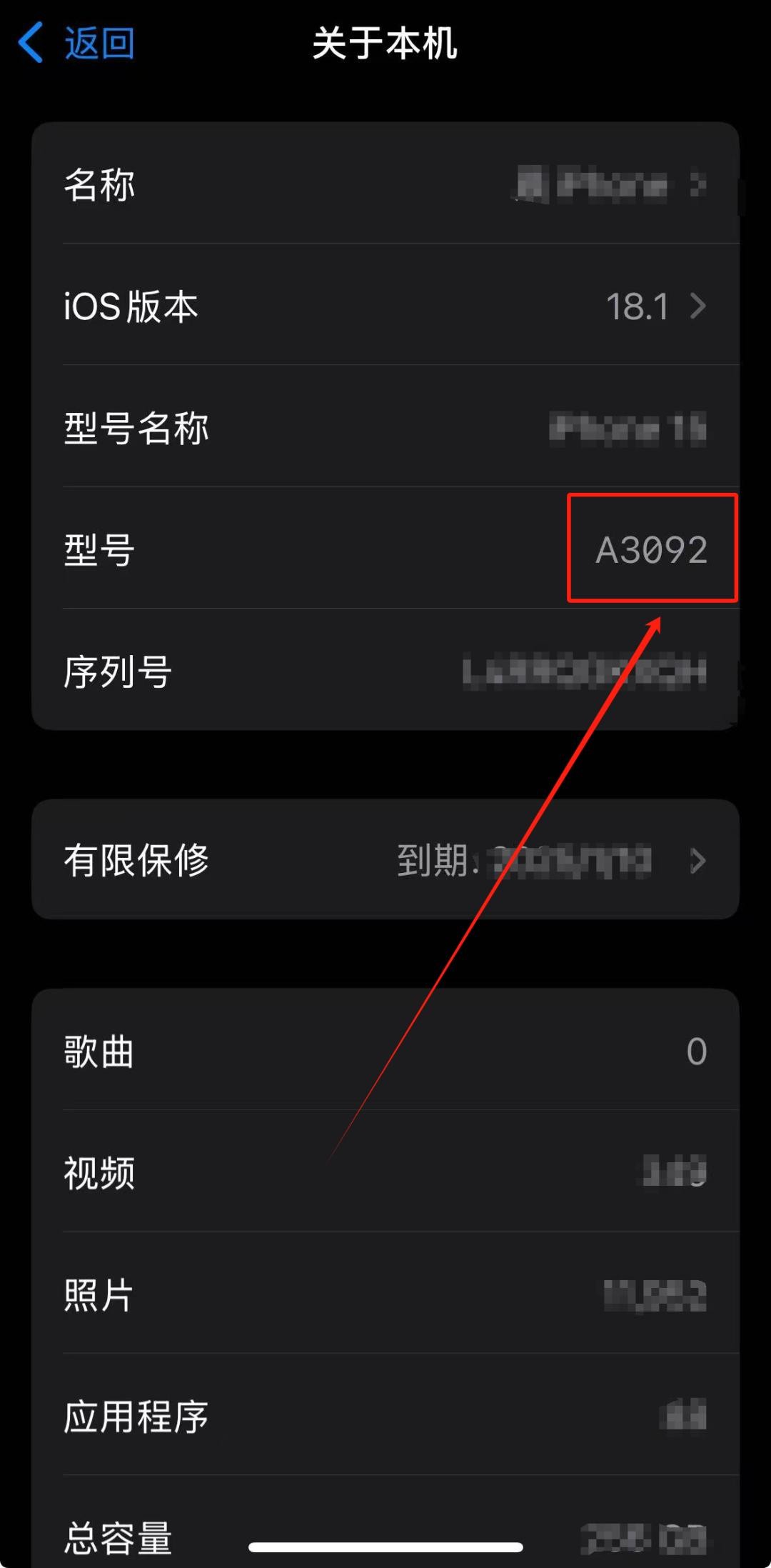Open the 名称 row to rename the device
The image size is (771, 1568).
pos(385,184)
